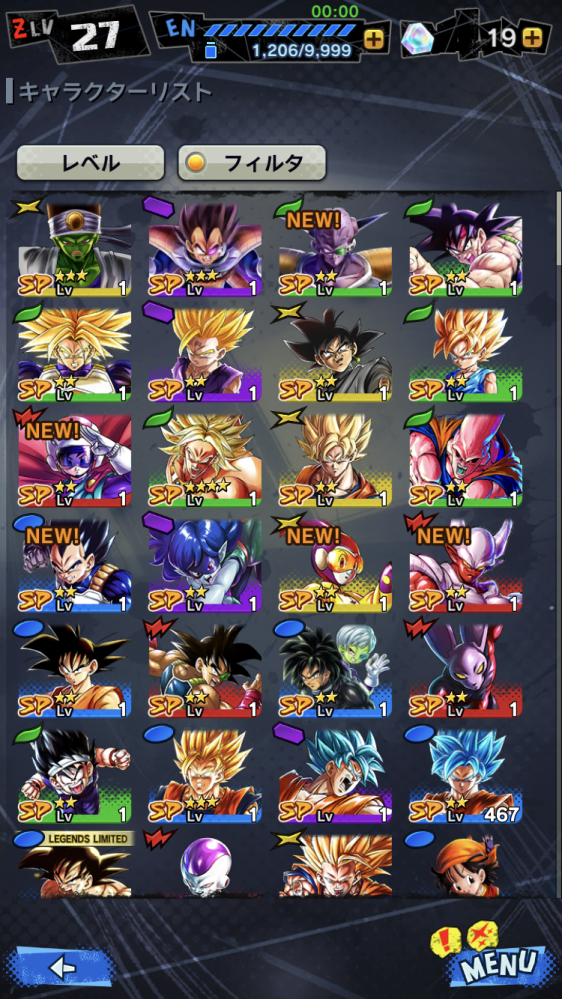Open the Goku Black character card
This screenshot has height=999, width=562.
click(x=335, y=354)
